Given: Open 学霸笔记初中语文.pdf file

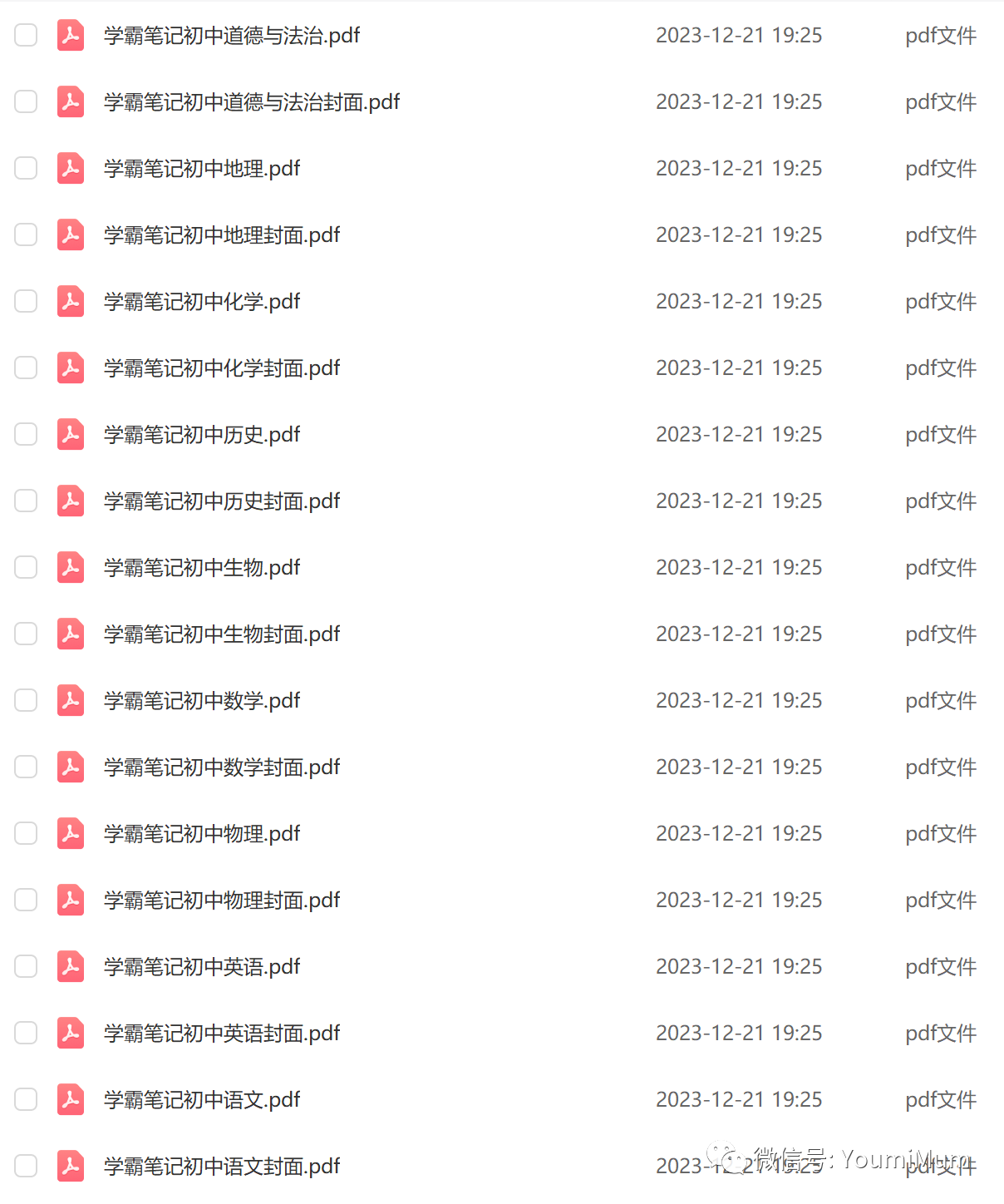Looking at the screenshot, I should click(x=201, y=1100).
